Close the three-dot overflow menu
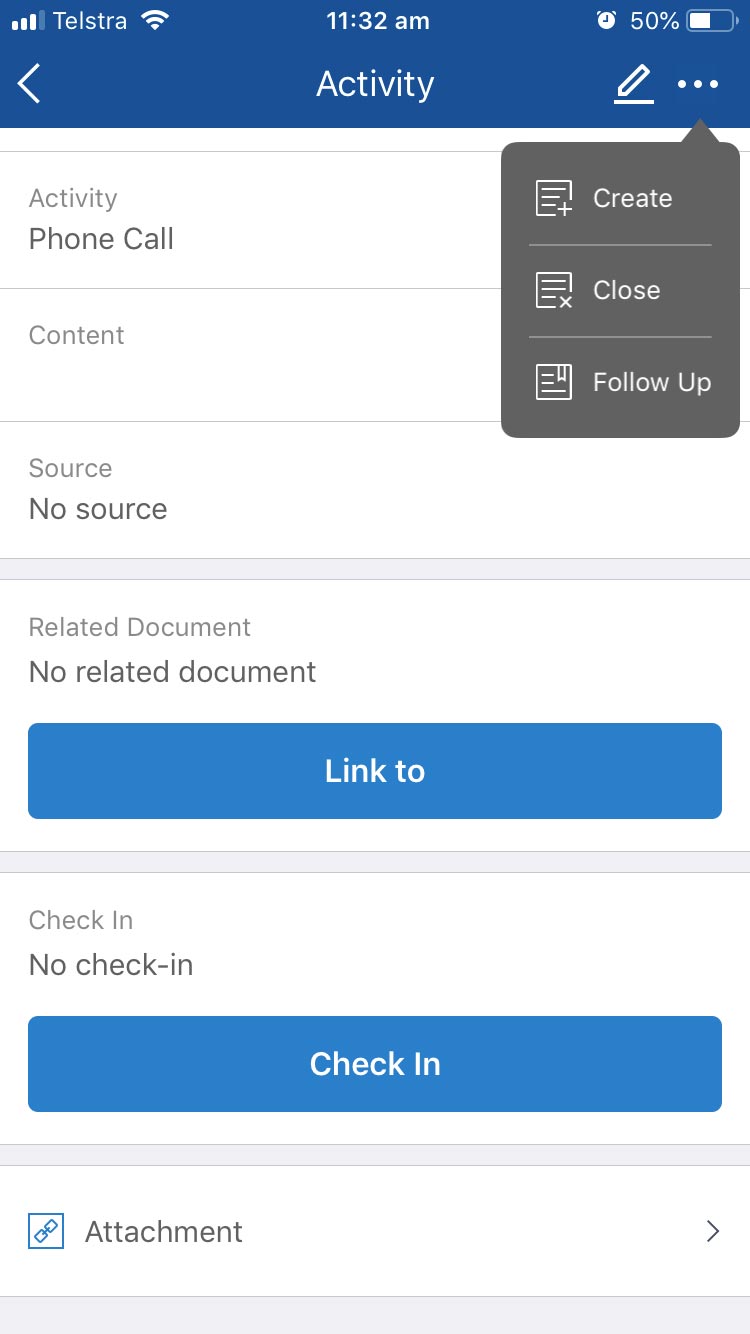750x1334 pixels. 698,84
